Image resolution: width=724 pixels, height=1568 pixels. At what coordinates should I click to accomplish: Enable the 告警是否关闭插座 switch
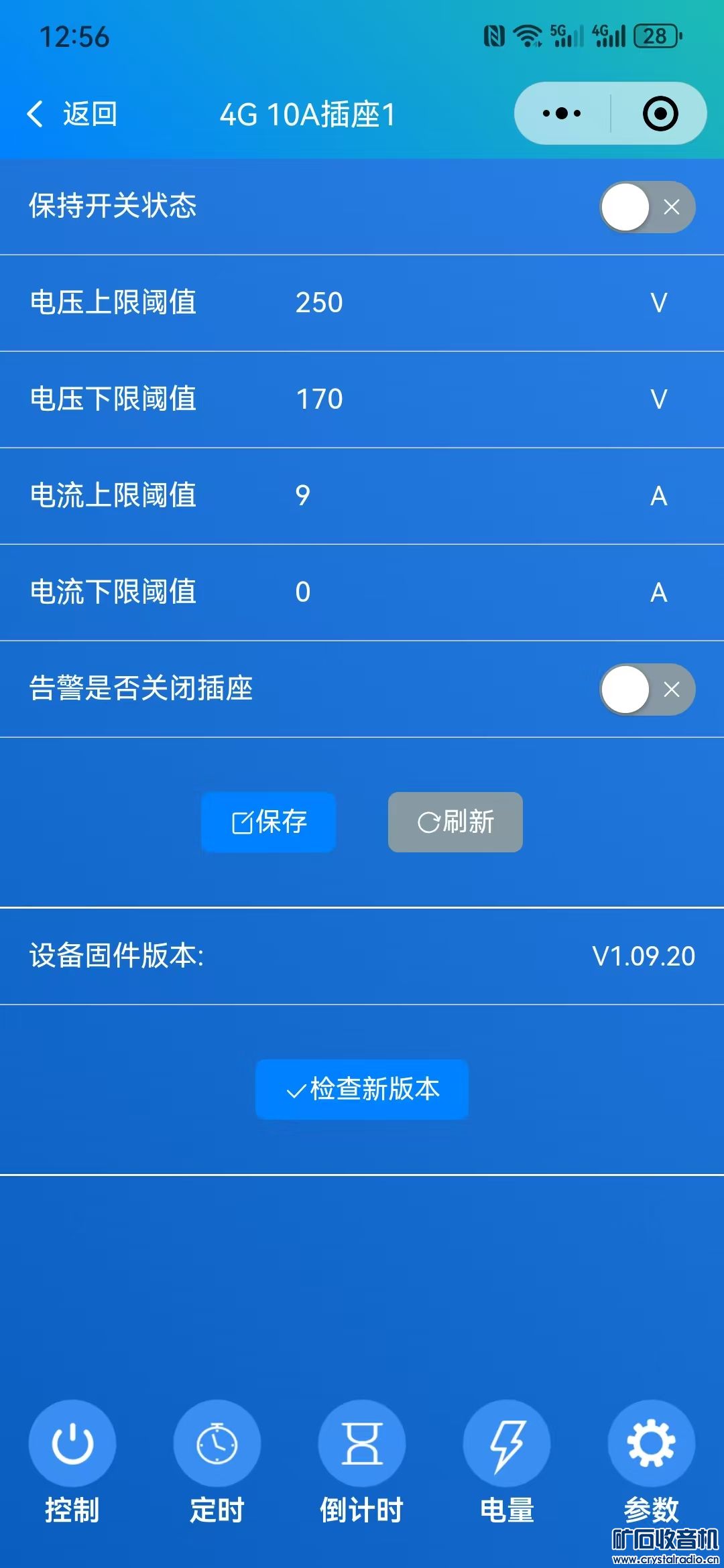(x=647, y=690)
